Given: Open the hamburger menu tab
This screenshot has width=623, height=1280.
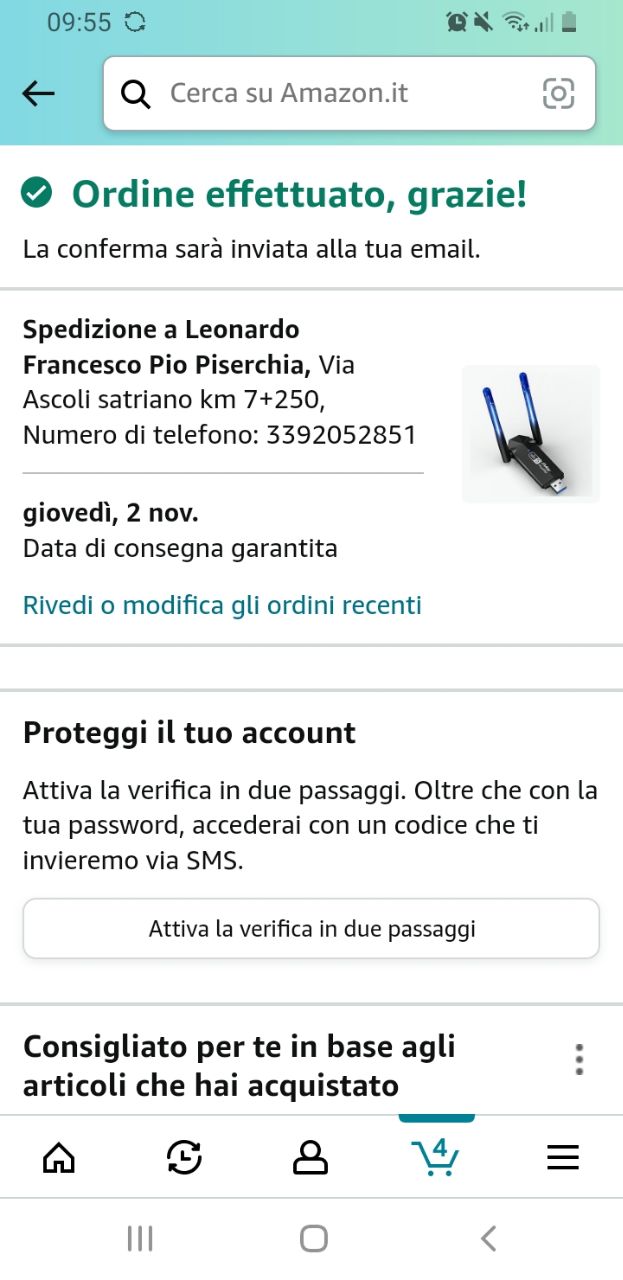Looking at the screenshot, I should pyautogui.click(x=563, y=1158).
